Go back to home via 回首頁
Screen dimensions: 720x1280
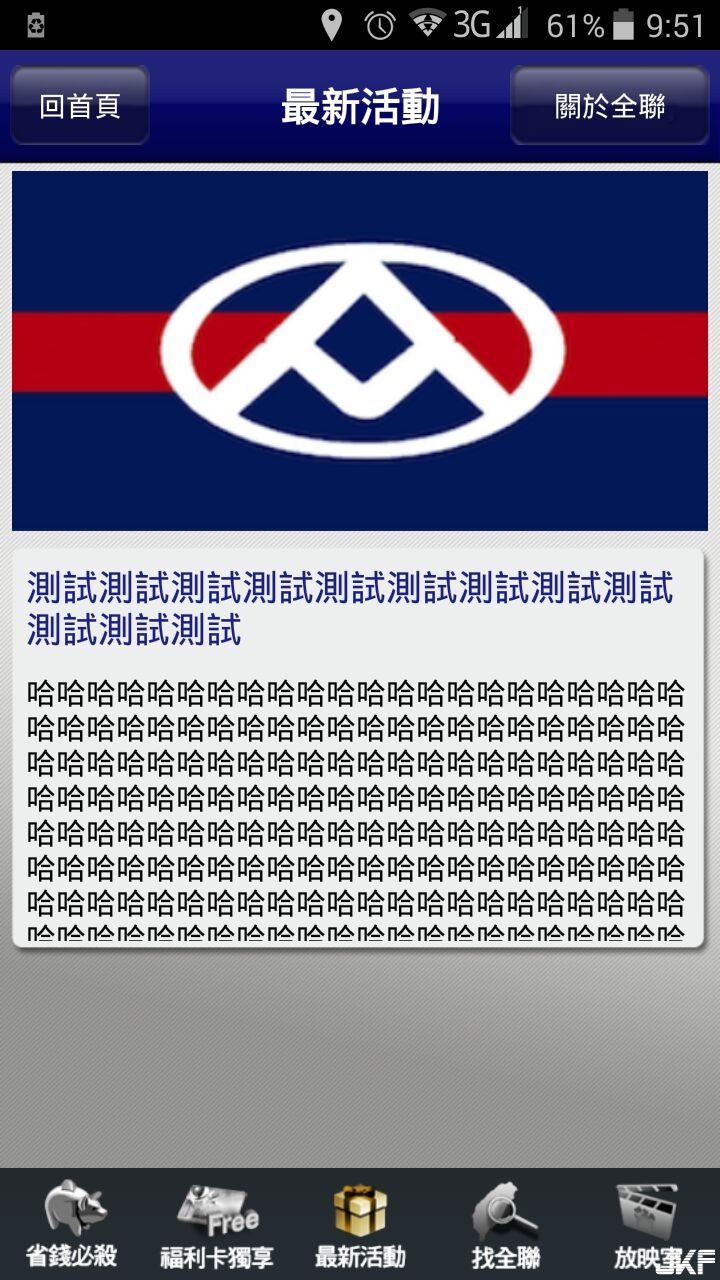[80, 106]
